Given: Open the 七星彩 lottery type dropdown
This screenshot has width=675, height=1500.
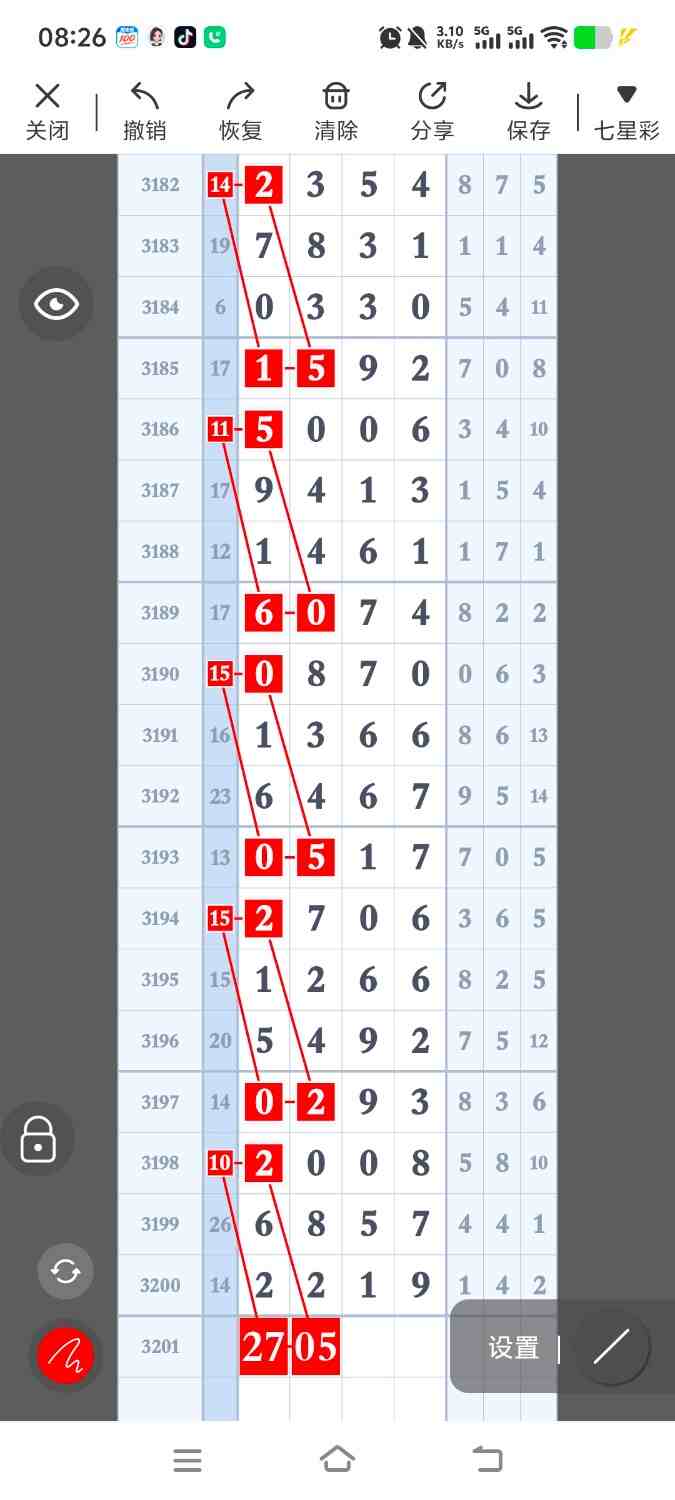Looking at the screenshot, I should click(627, 111).
